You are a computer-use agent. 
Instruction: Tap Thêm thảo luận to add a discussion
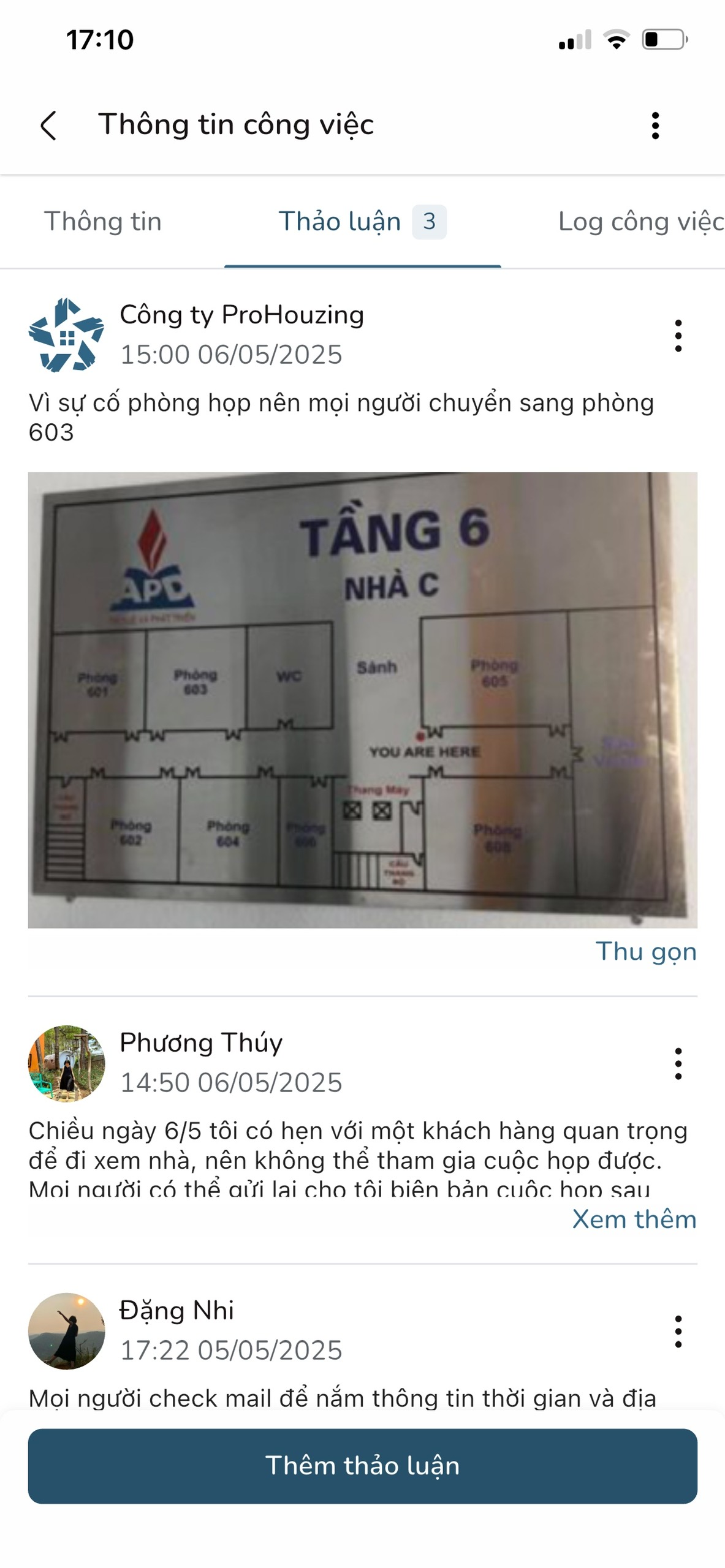(x=362, y=1466)
